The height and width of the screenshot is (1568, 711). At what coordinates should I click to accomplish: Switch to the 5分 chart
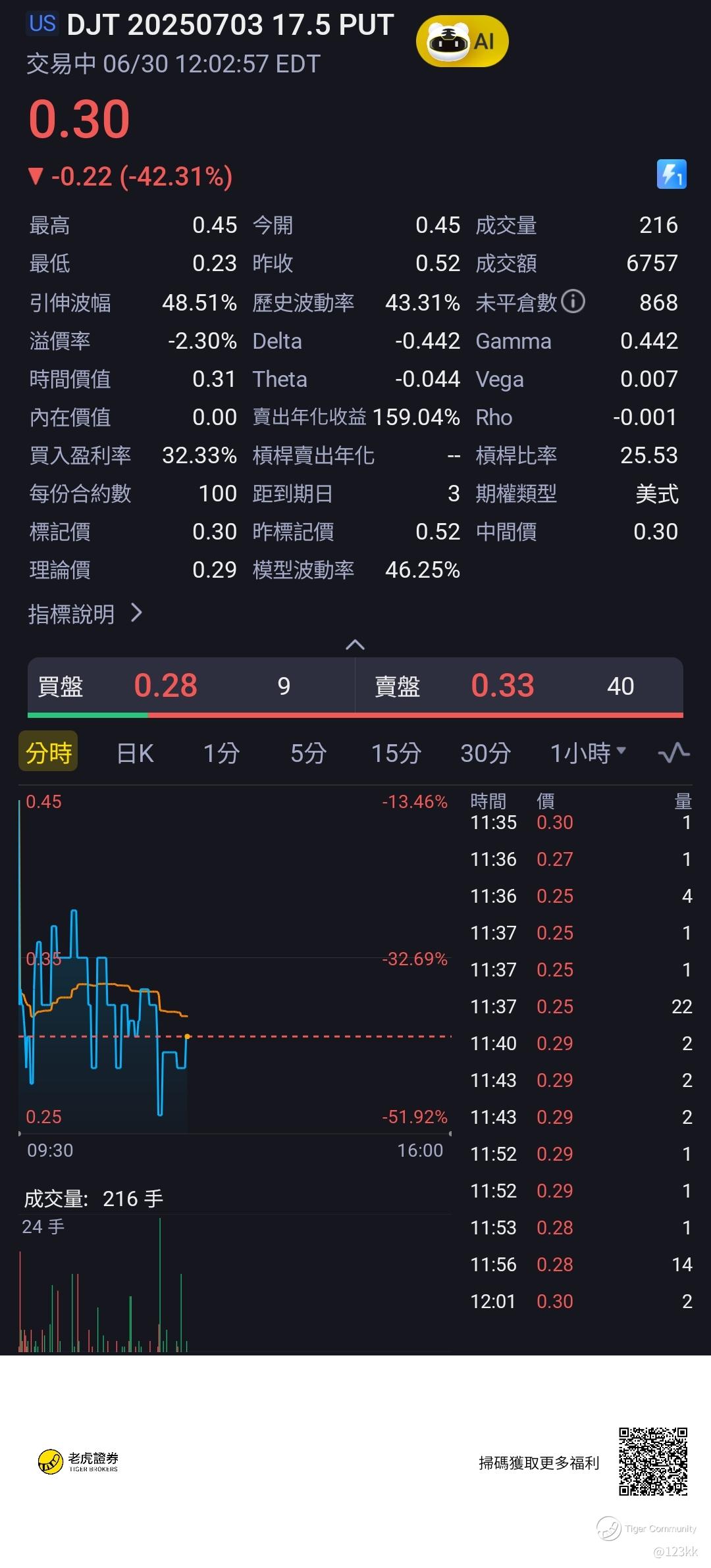coord(308,753)
